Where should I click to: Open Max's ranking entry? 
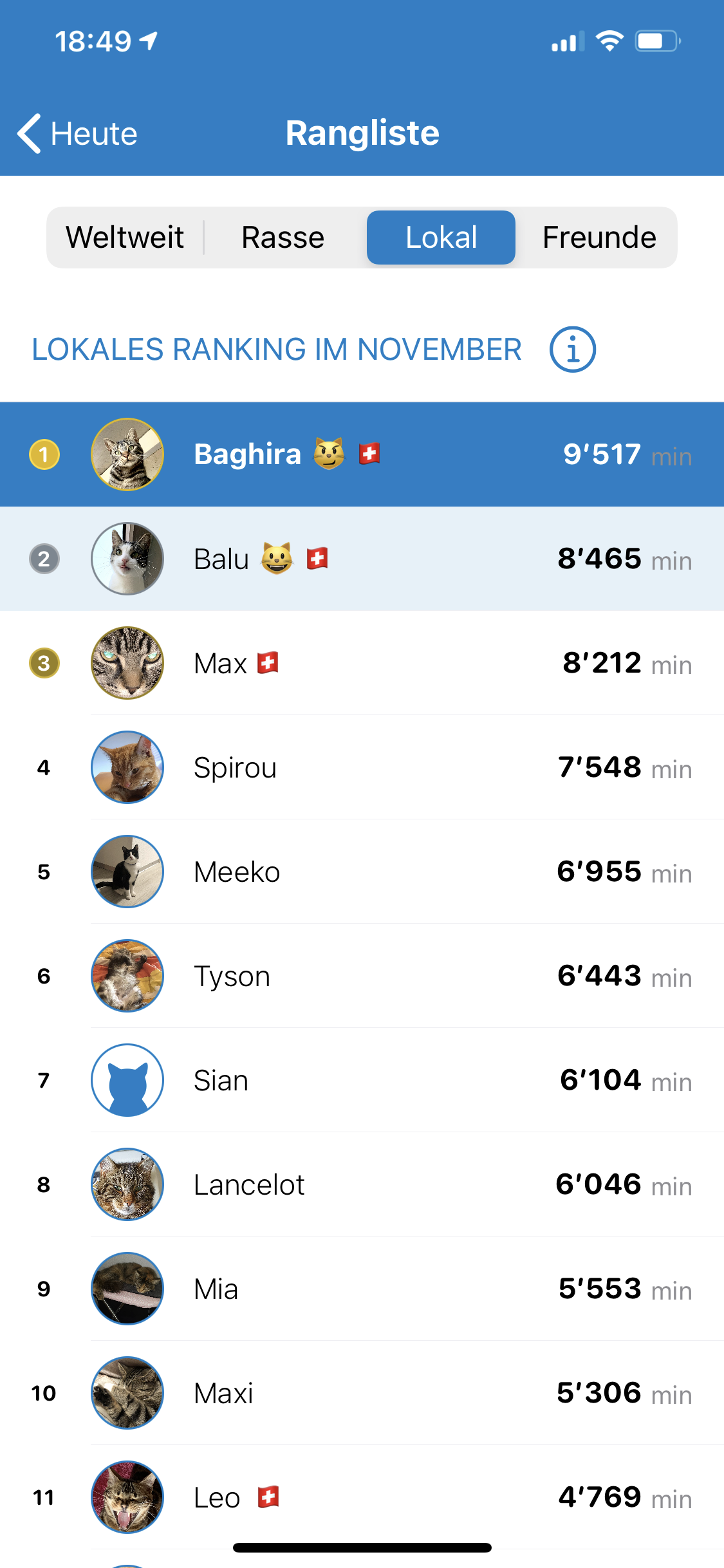[x=362, y=663]
